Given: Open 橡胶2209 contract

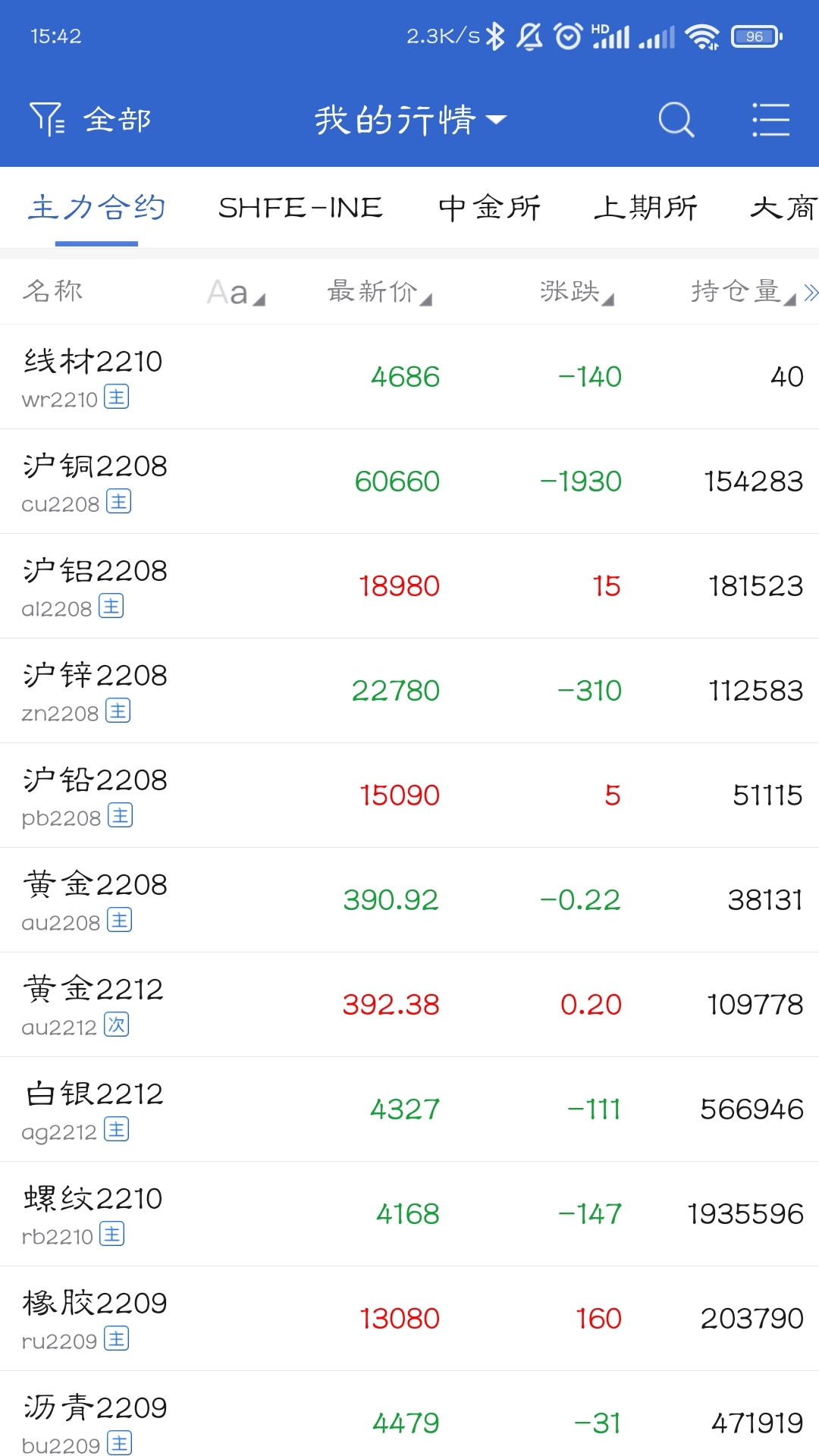Looking at the screenshot, I should click(409, 1319).
